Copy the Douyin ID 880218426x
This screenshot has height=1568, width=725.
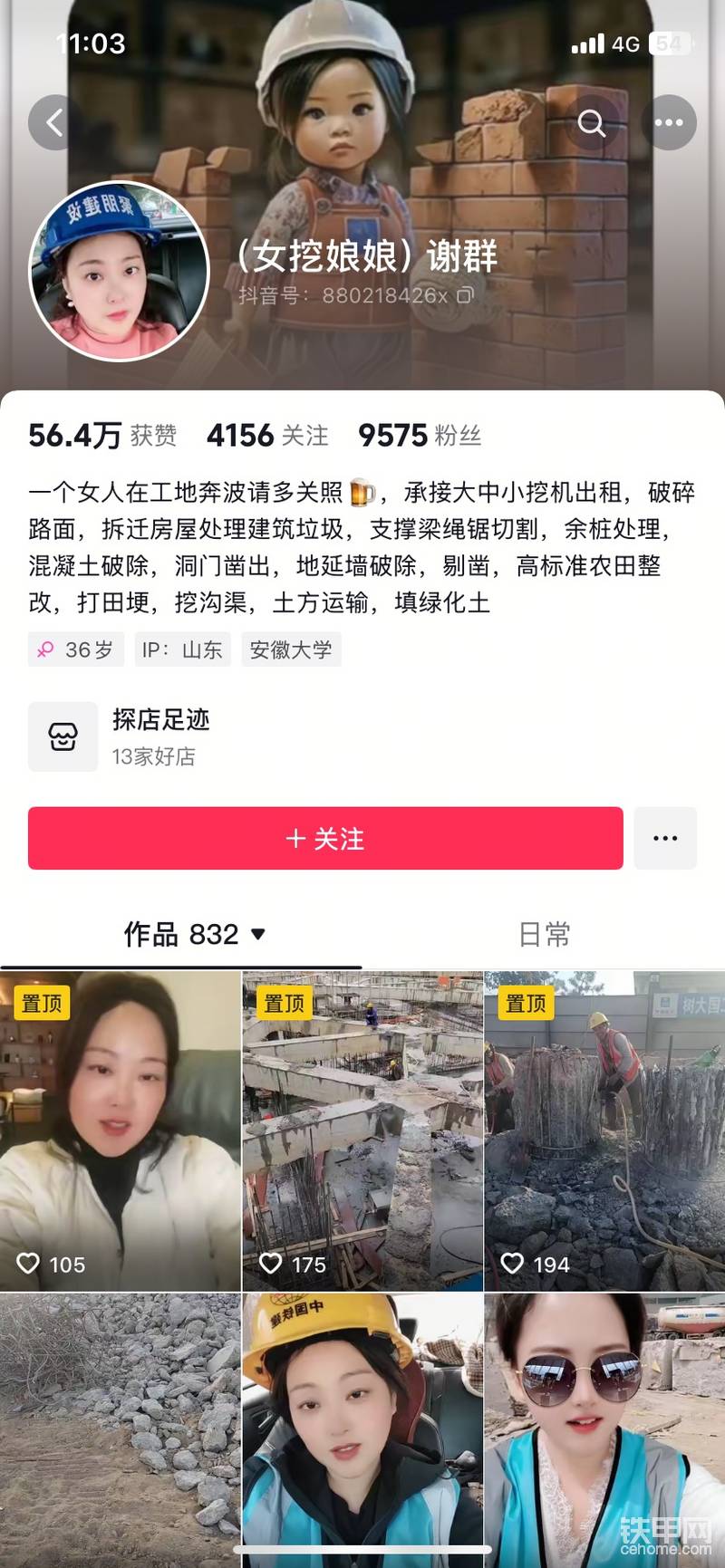[465, 295]
